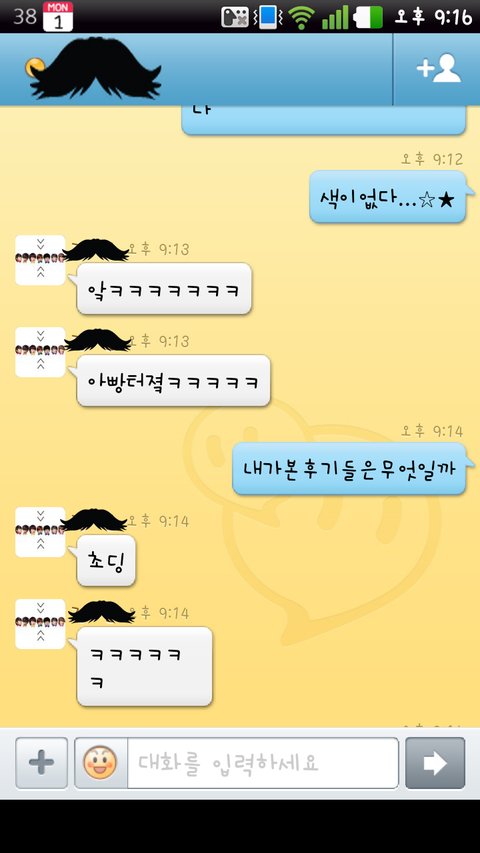Open sender's profile picture beside 초딩 message
Viewport: 480px width, 853px height.
40,532
